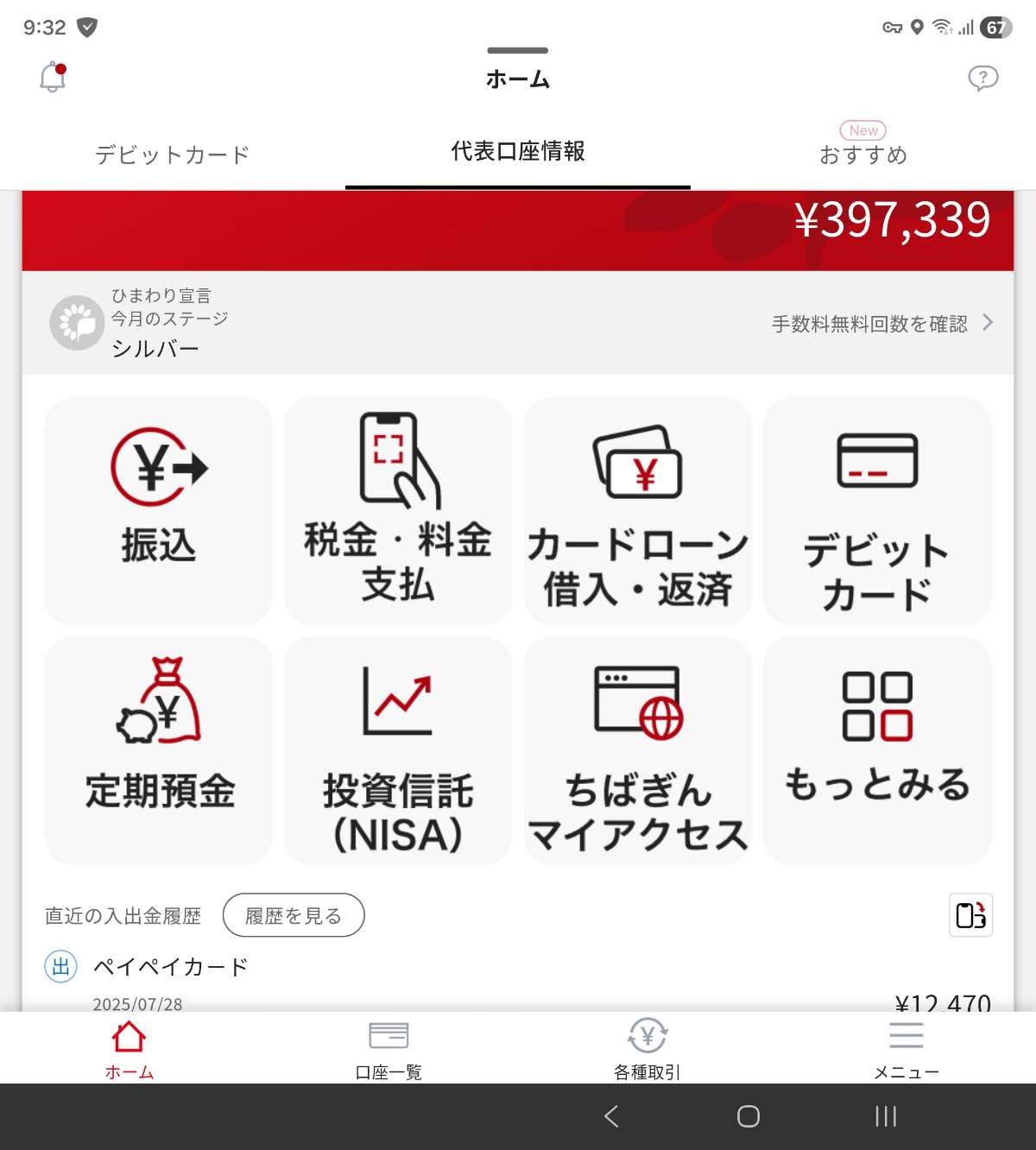Open 手数料無料回数を確認 link
This screenshot has height=1150, width=1036.
(x=881, y=324)
